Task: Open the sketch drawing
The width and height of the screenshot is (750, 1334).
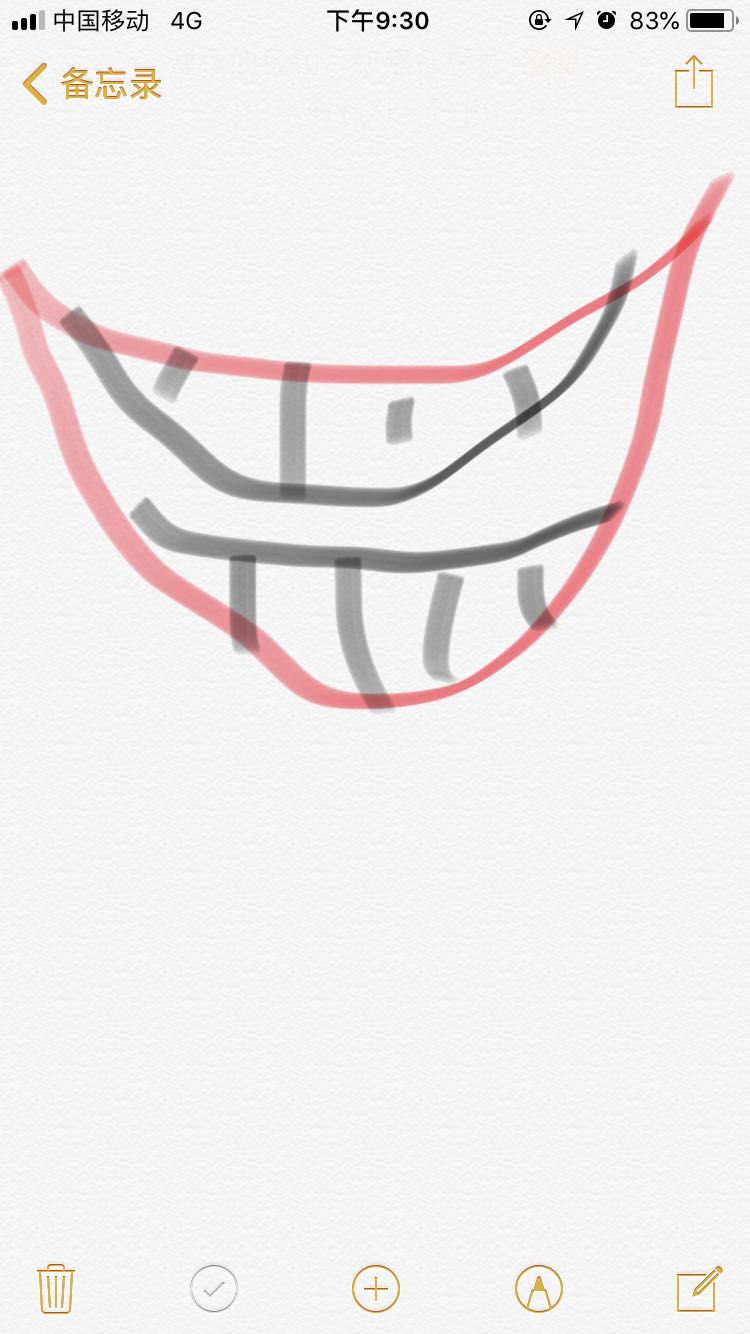Action: click(x=370, y=450)
